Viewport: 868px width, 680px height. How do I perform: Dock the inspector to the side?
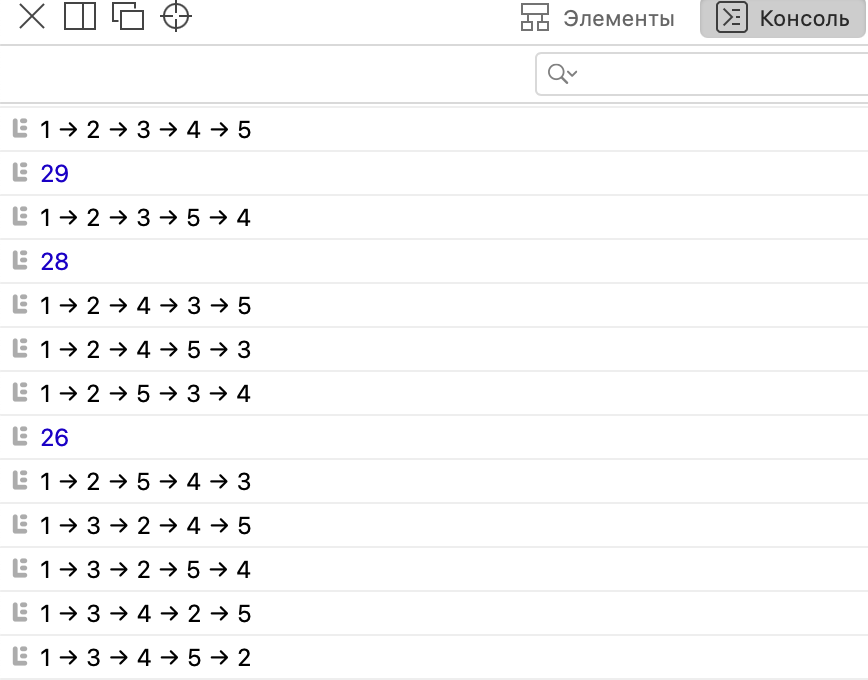pyautogui.click(x=80, y=17)
